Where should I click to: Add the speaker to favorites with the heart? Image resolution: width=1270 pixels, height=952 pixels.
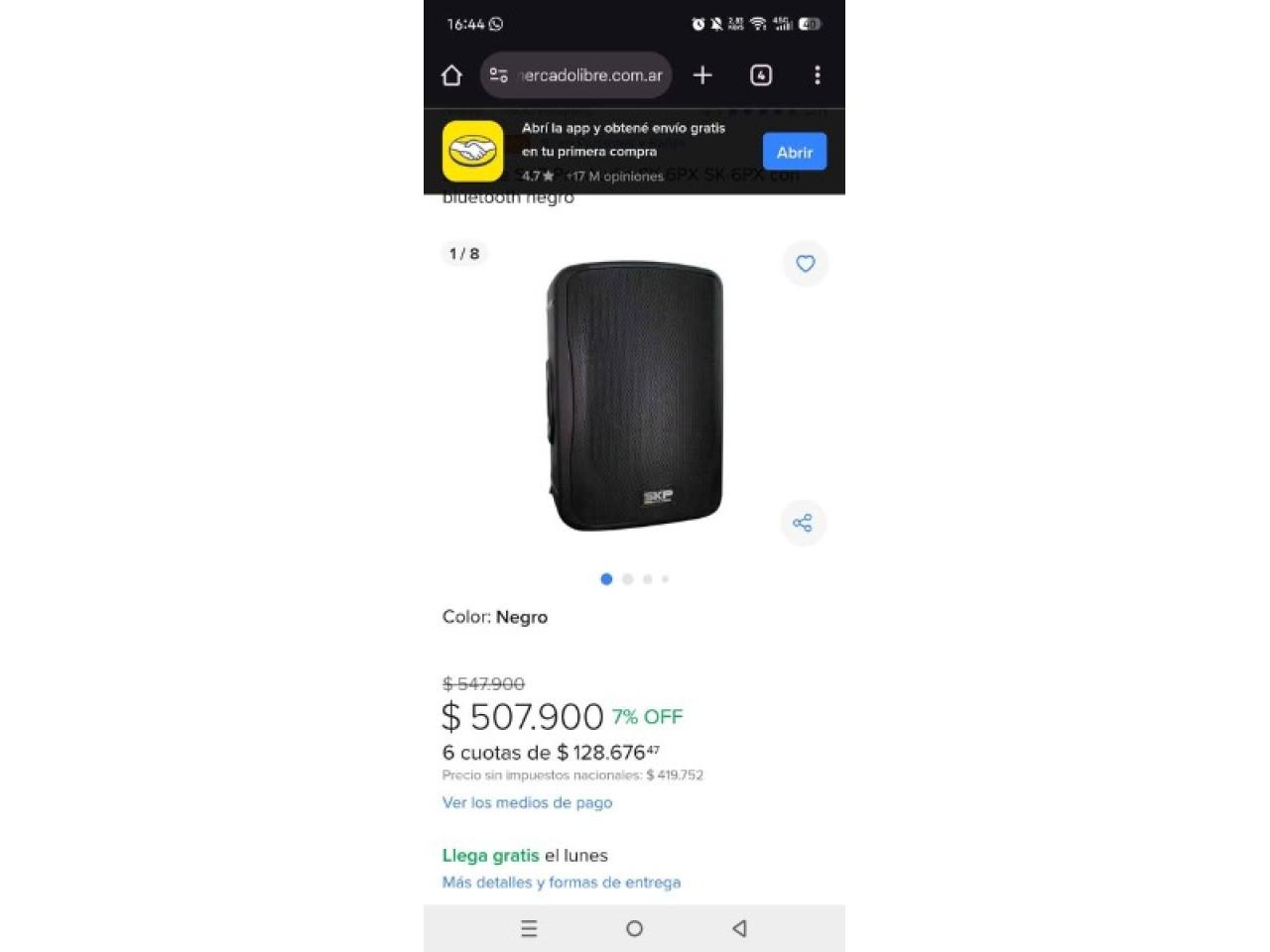click(805, 264)
